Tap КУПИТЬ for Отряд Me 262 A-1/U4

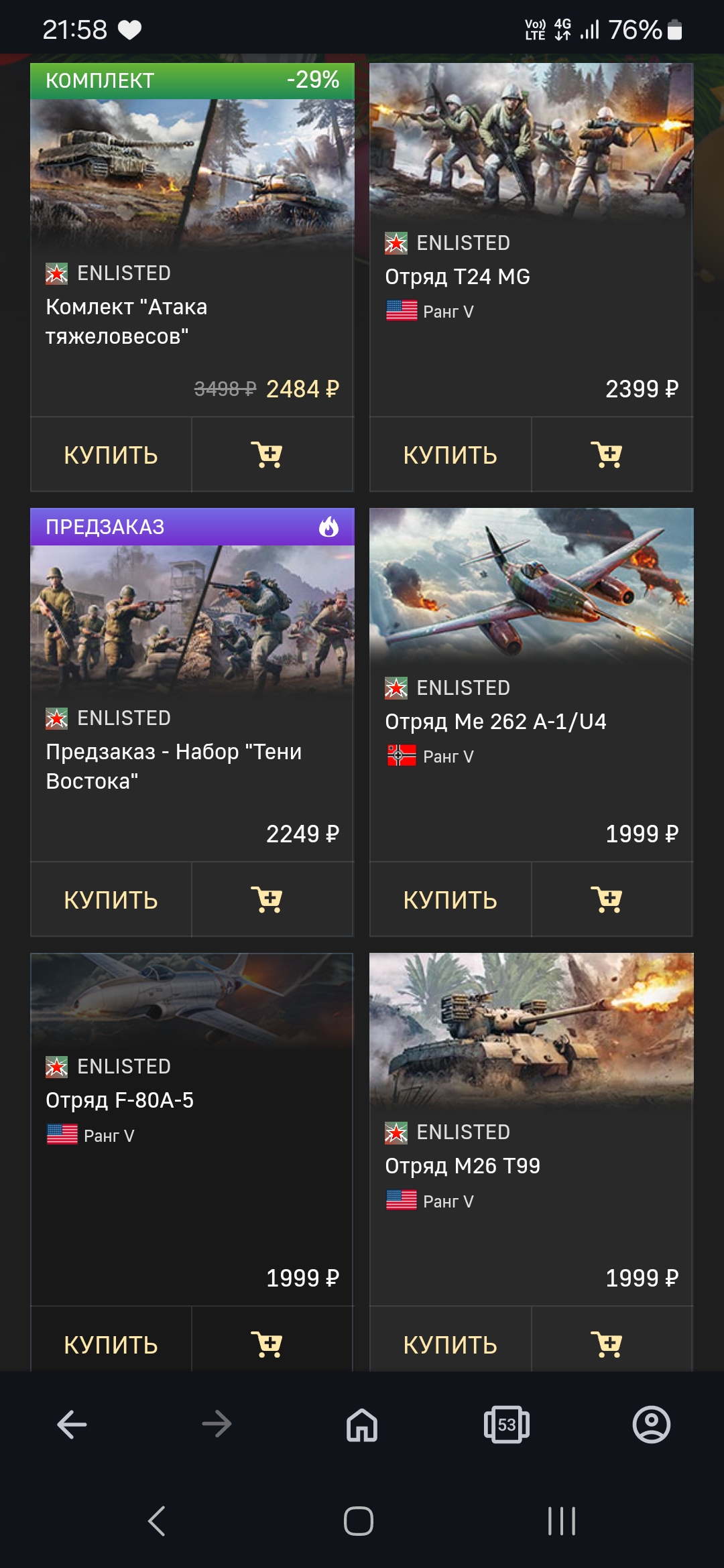(x=450, y=900)
